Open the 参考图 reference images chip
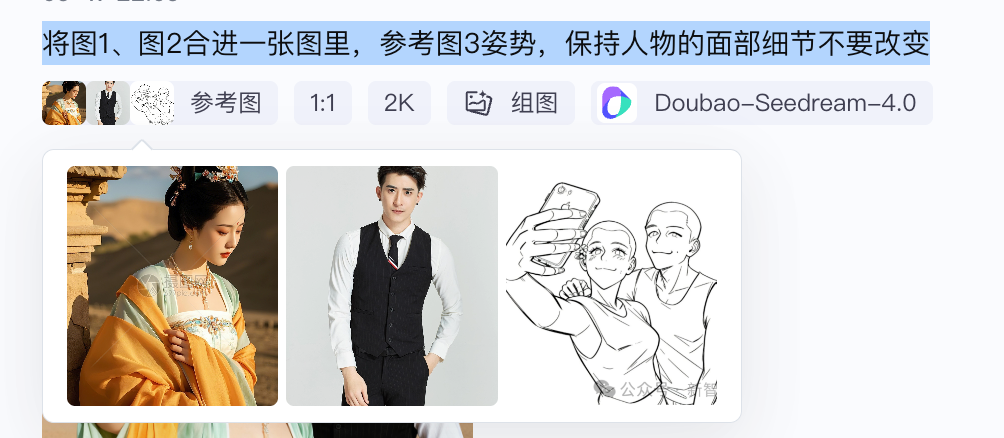 tap(225, 103)
